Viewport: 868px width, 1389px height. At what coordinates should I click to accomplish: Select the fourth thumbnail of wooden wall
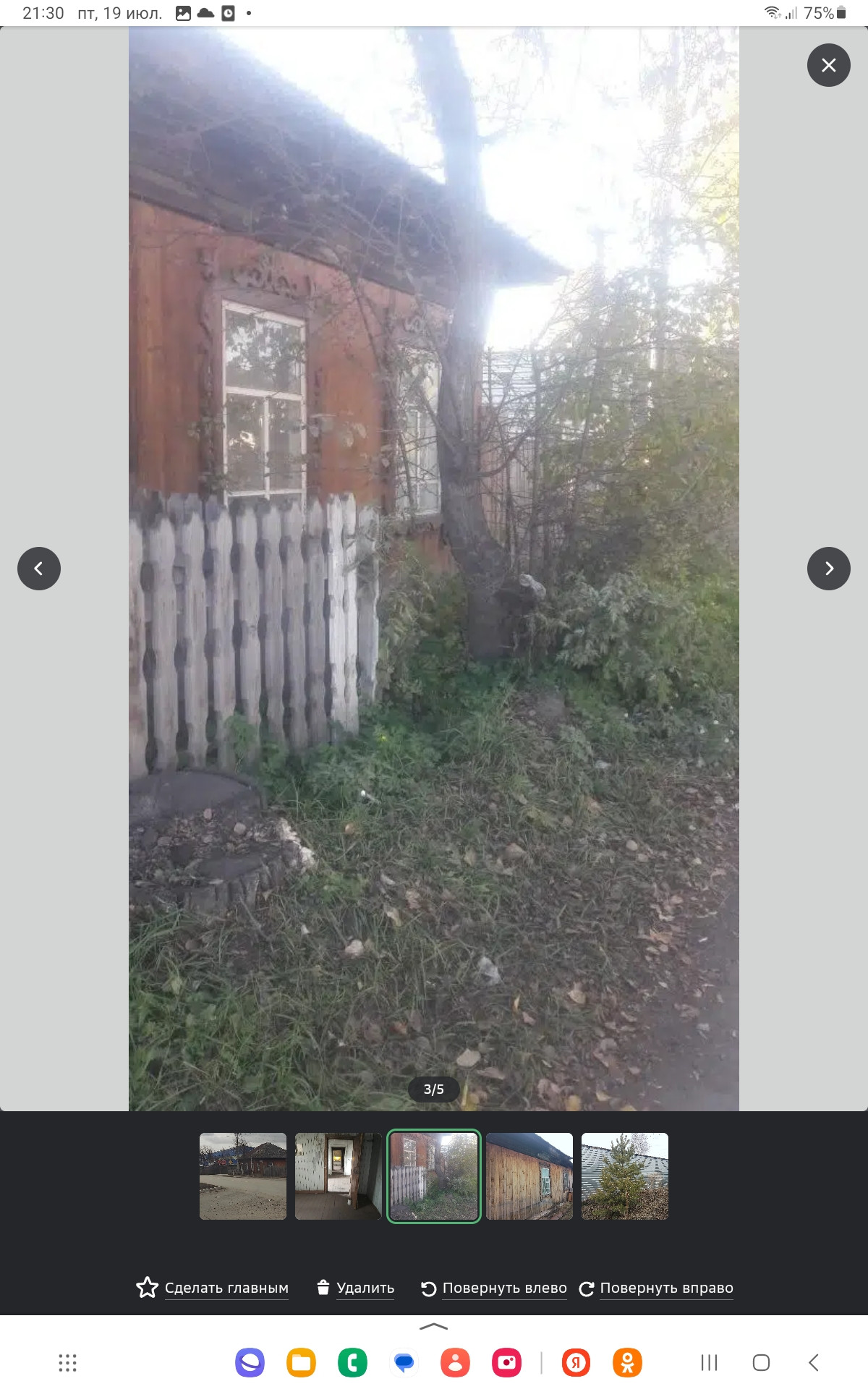[x=529, y=1176]
